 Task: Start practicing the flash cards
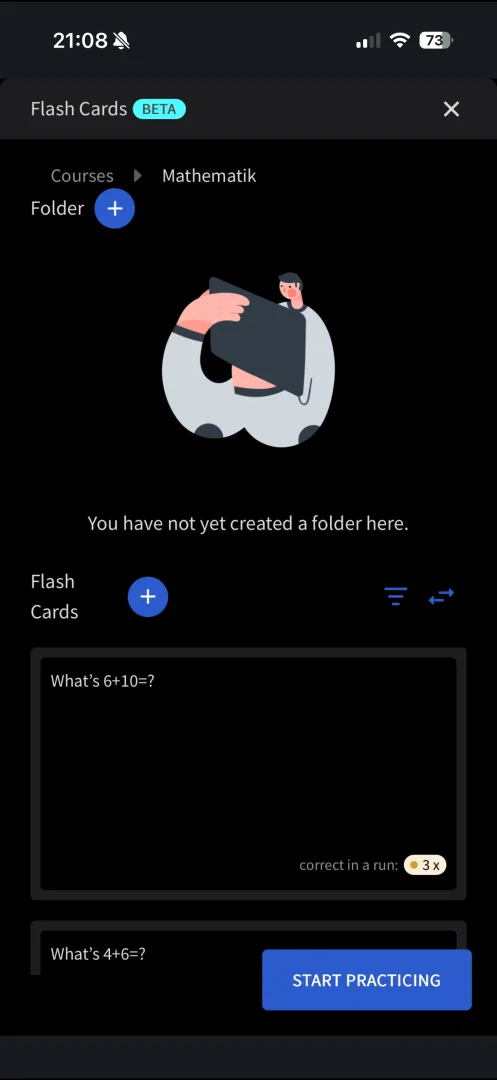[x=367, y=980]
